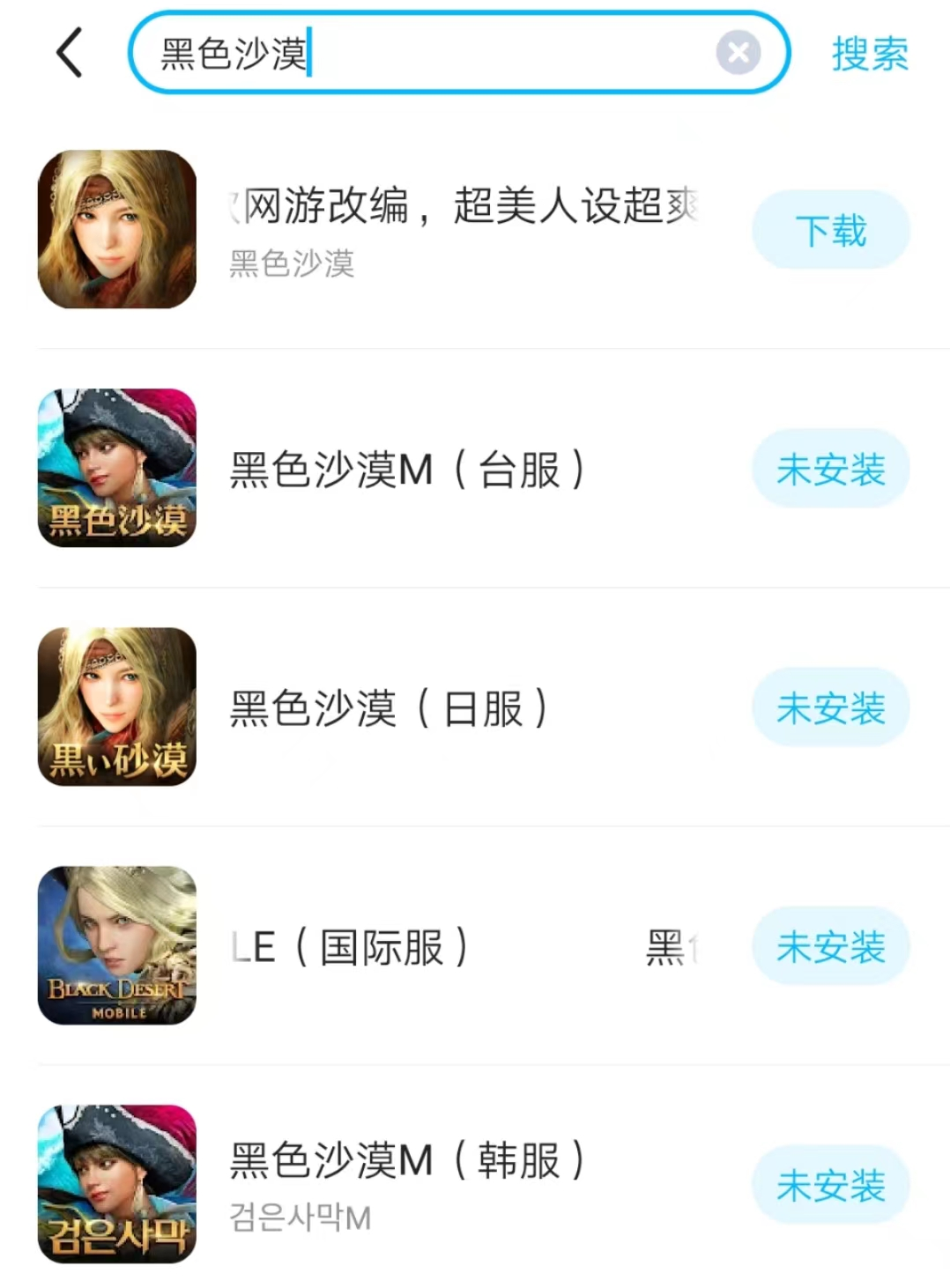Open the 黑色沙漠M（台服） result
Image resolution: width=950 pixels, height=1288 pixels.
tap(405, 469)
